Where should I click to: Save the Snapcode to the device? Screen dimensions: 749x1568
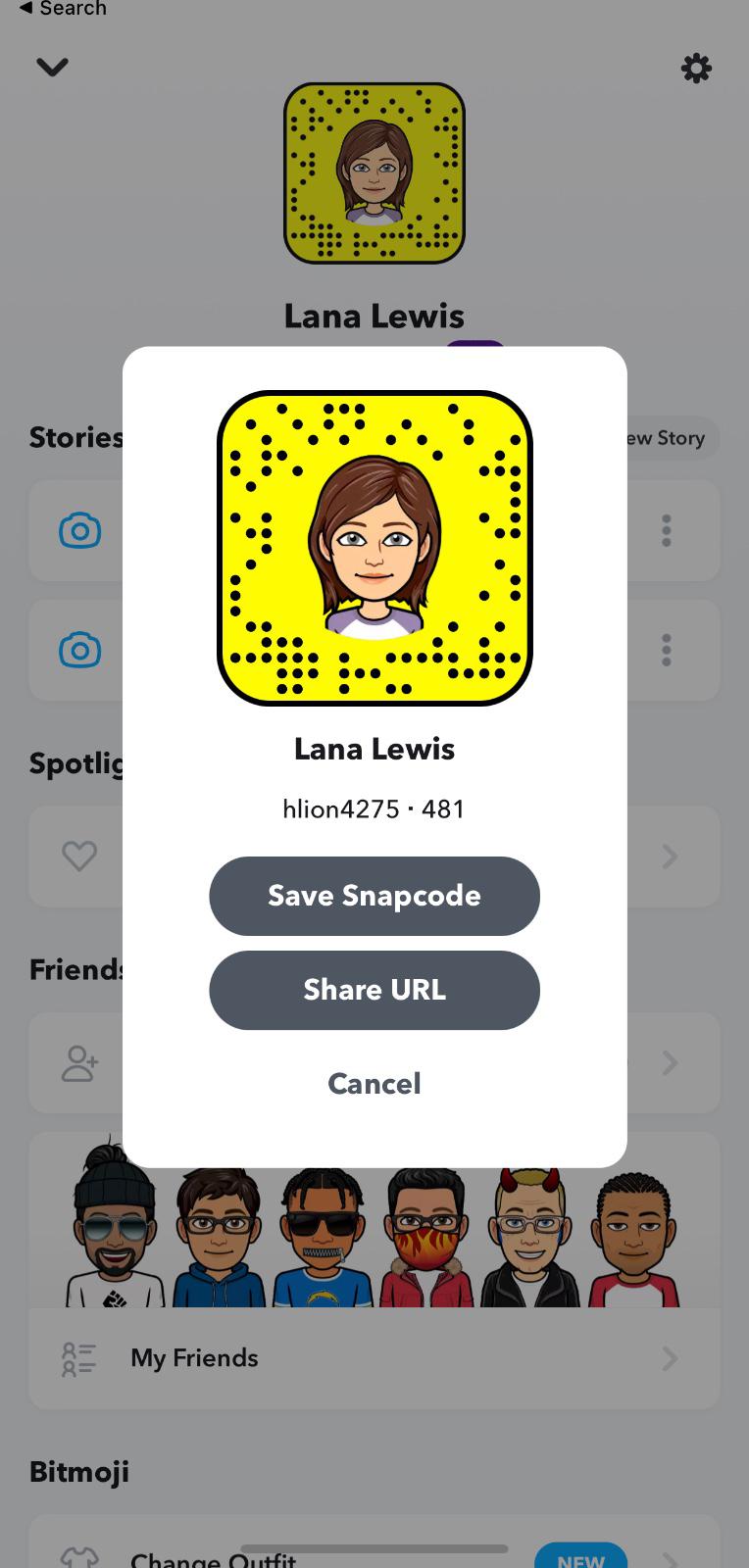374,896
